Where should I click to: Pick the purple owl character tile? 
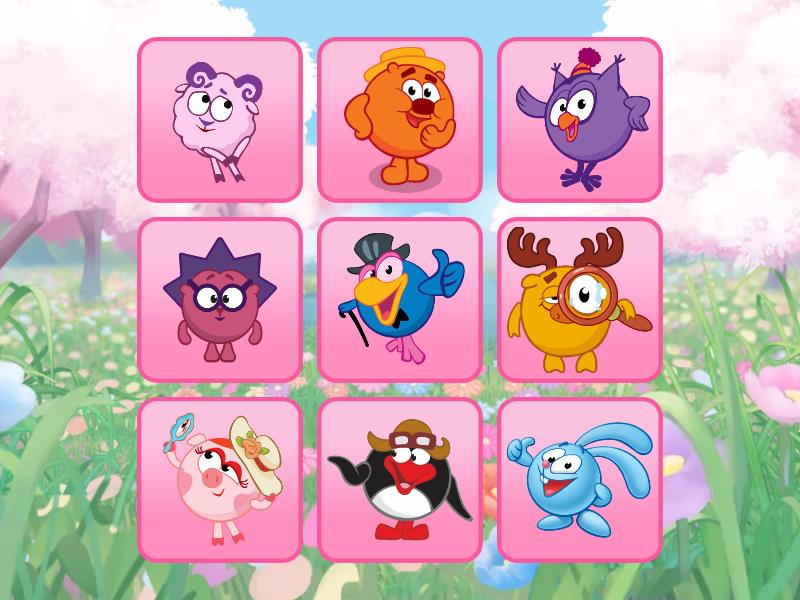pyautogui.click(x=580, y=120)
